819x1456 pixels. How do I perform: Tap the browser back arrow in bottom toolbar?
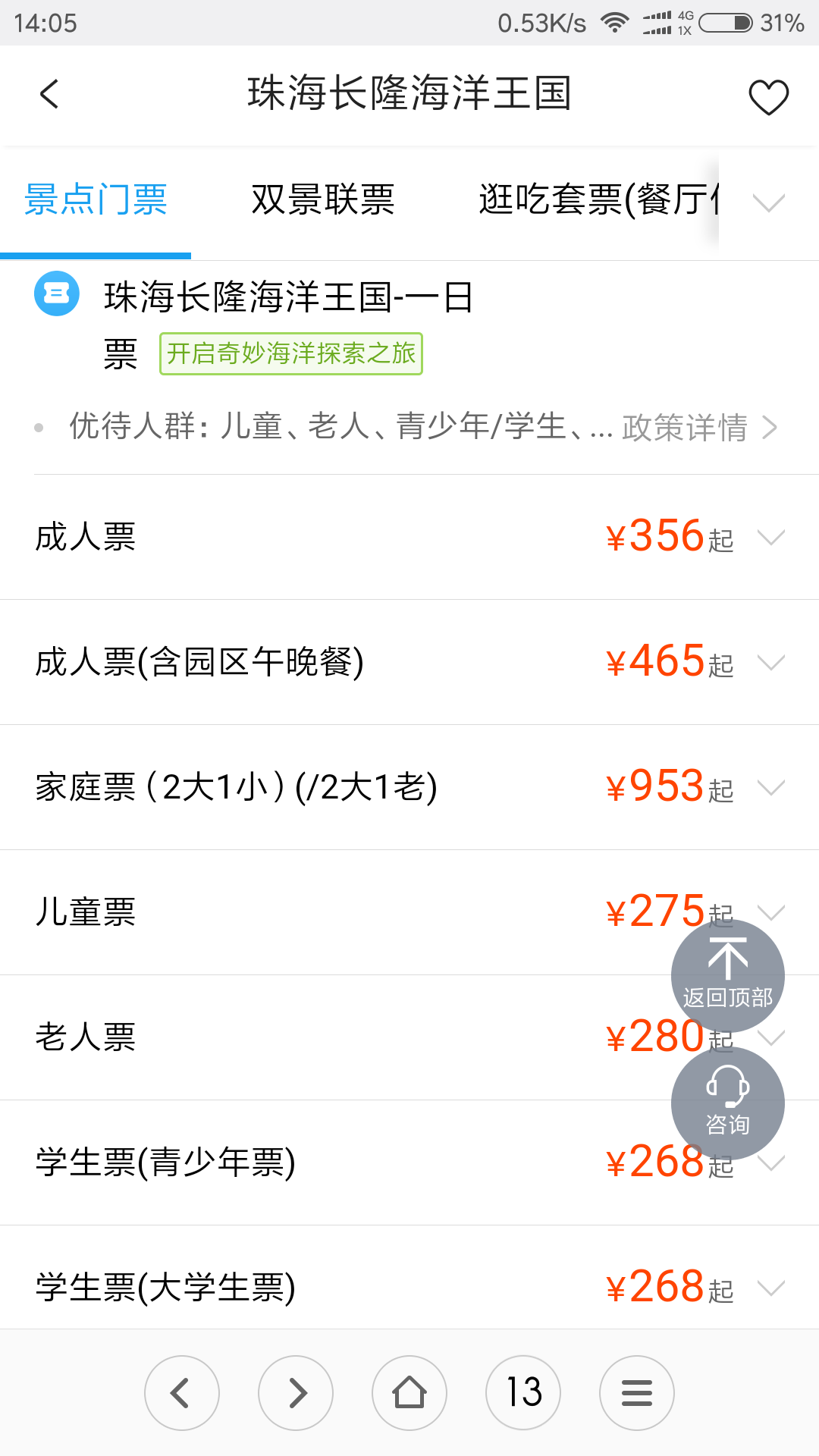click(182, 1393)
